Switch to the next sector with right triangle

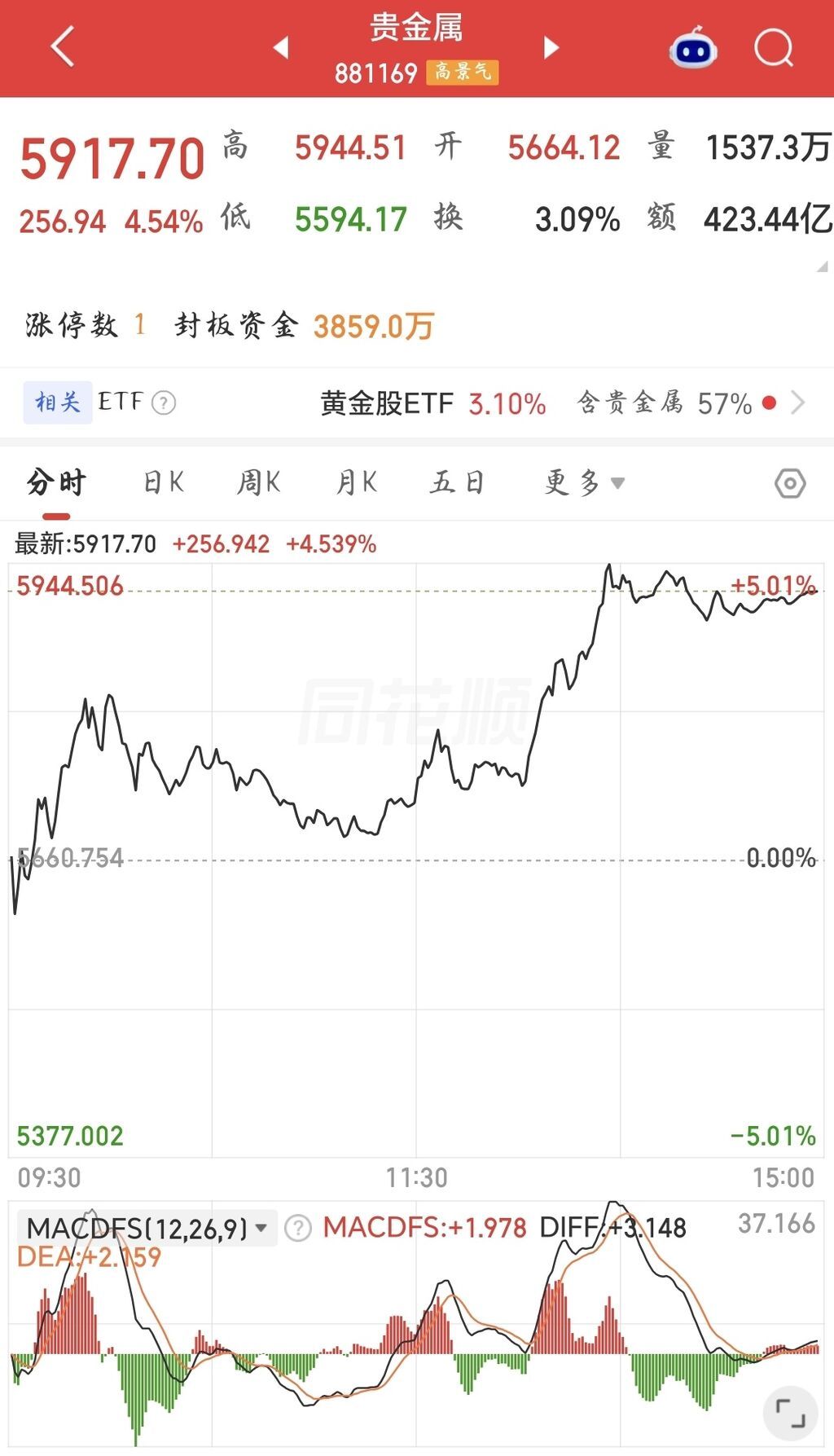point(551,47)
